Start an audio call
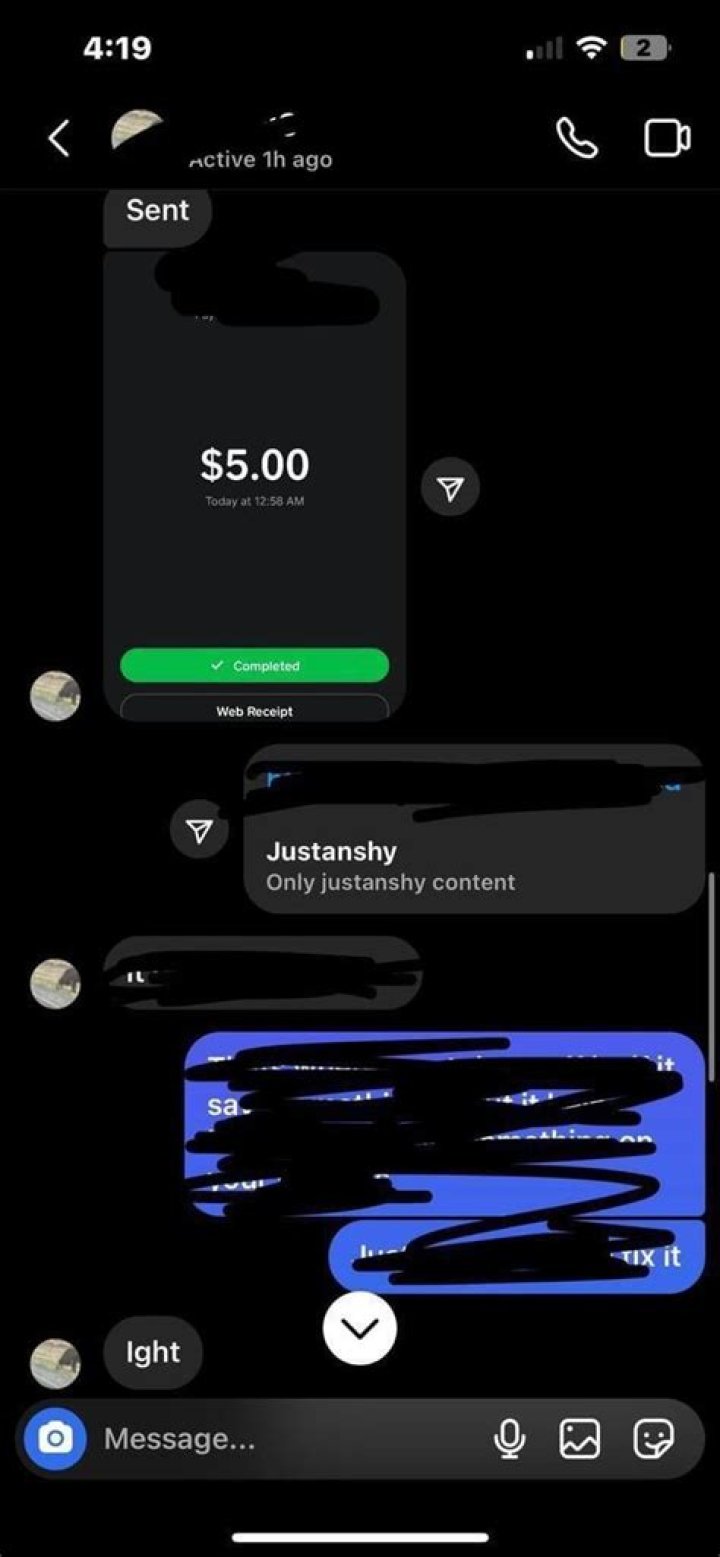 (577, 138)
